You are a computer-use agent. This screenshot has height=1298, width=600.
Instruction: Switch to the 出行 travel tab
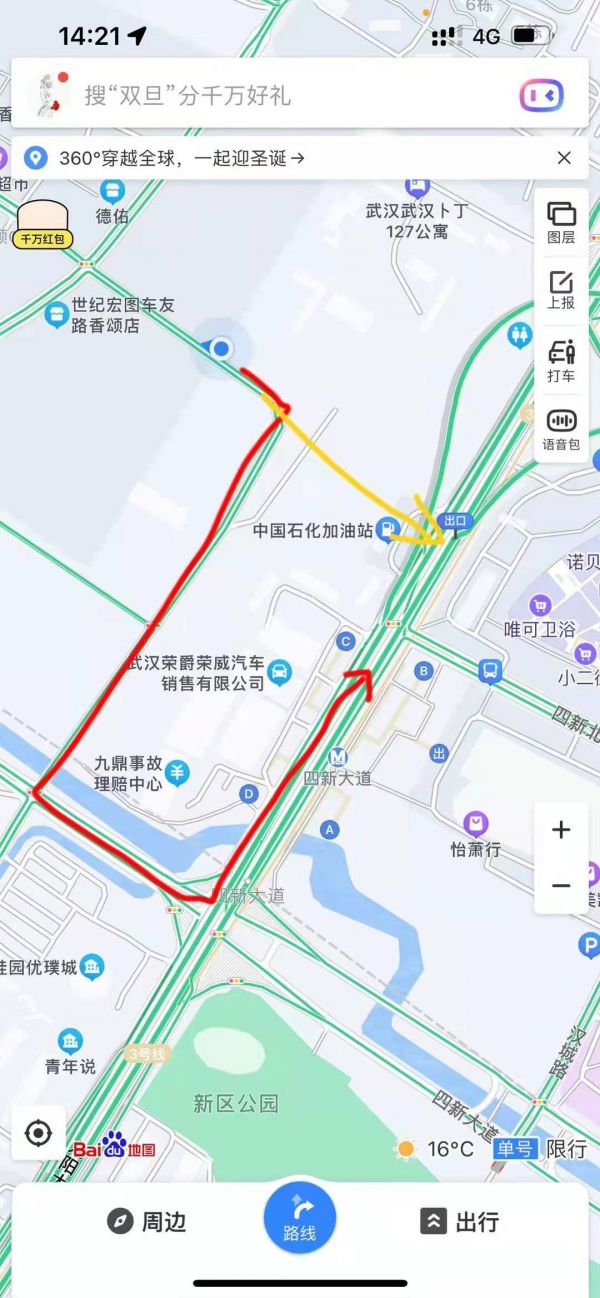[x=460, y=1221]
